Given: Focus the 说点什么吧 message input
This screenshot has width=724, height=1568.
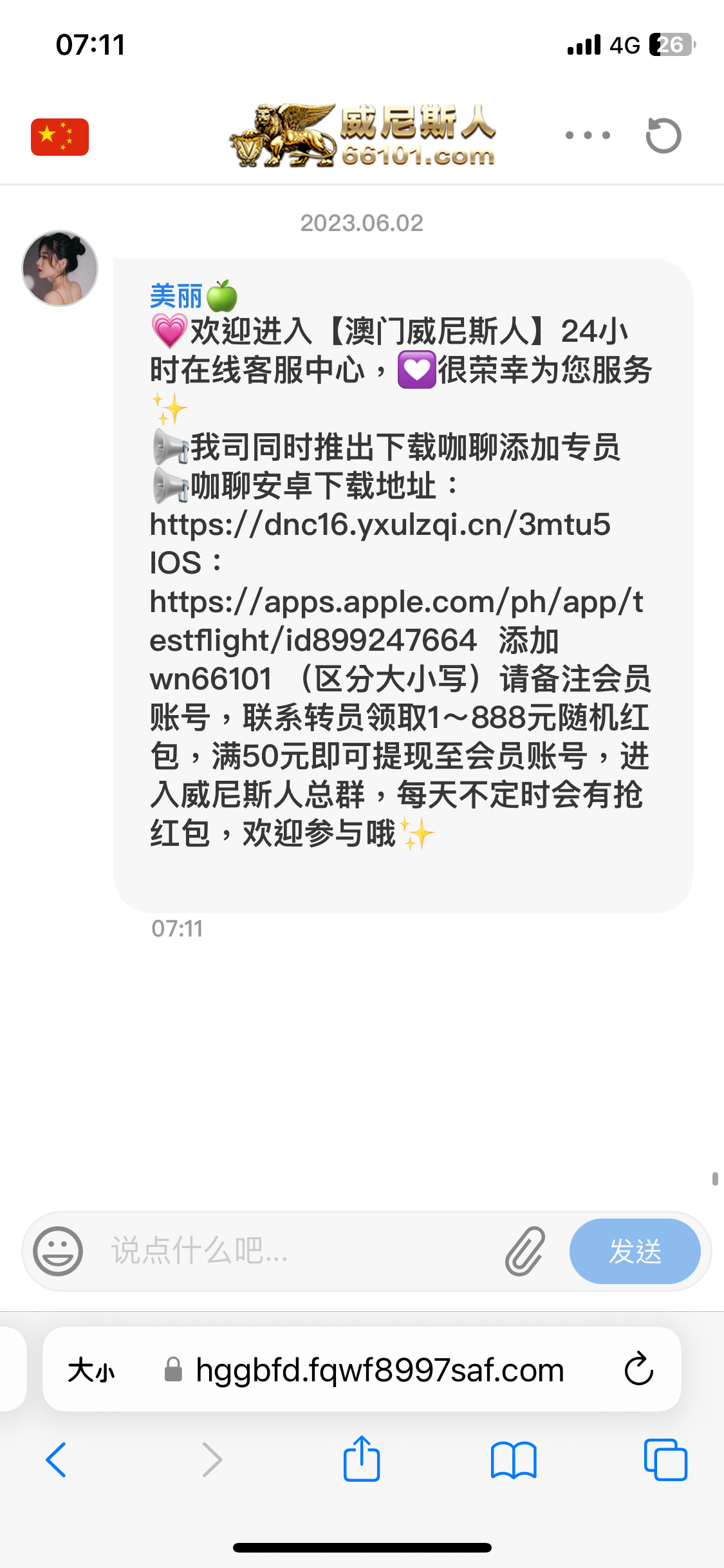Looking at the screenshot, I should [296, 1251].
